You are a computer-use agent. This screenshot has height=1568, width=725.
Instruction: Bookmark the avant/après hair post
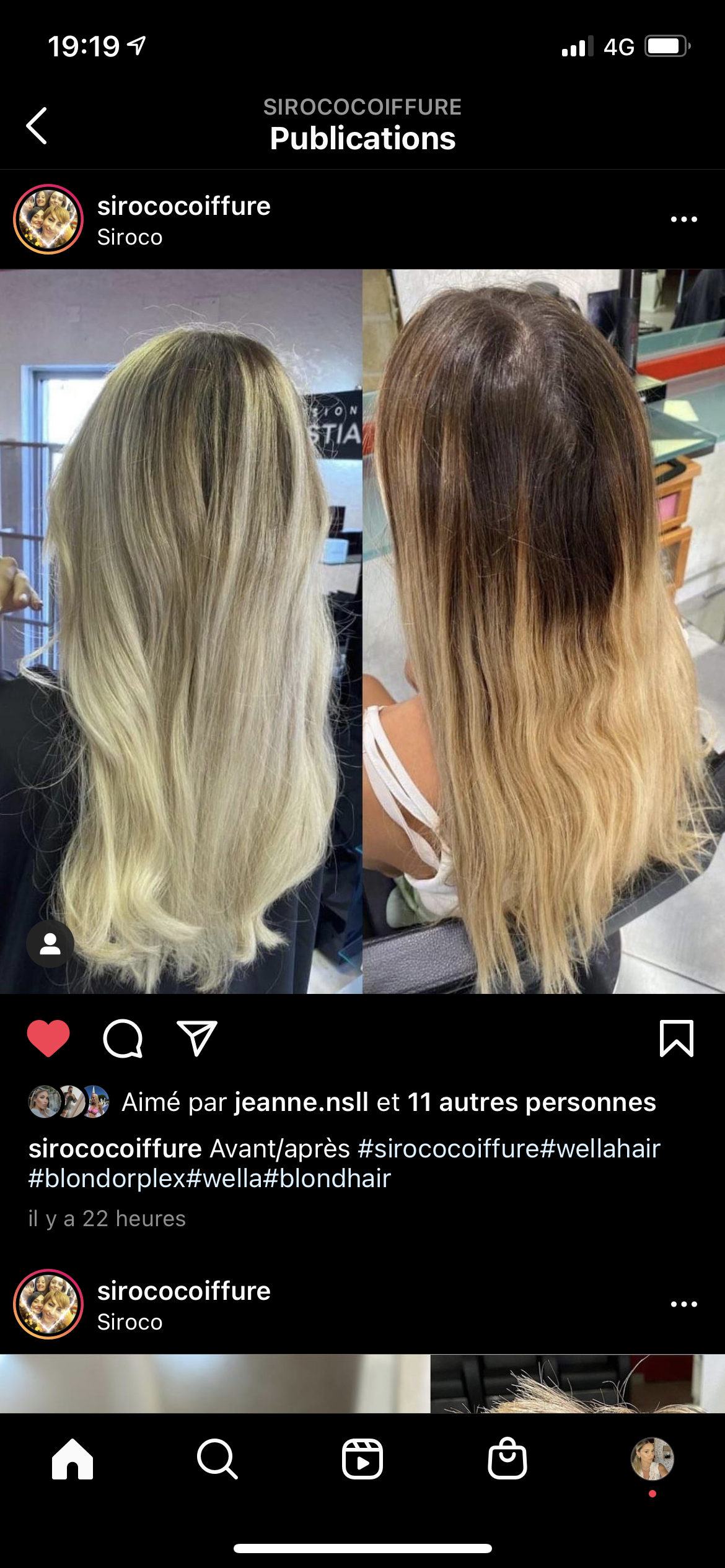click(x=676, y=1038)
